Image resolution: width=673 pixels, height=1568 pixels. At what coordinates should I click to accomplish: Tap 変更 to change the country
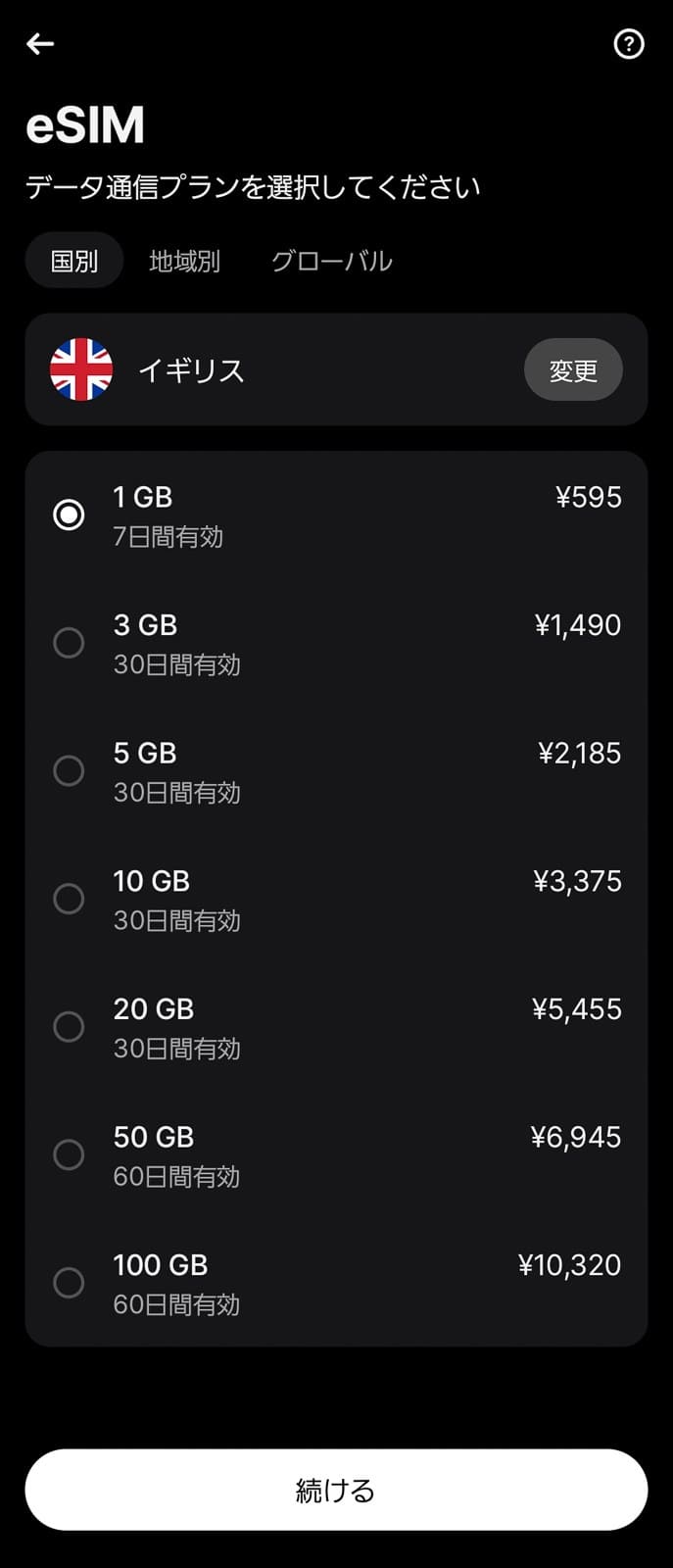click(573, 370)
